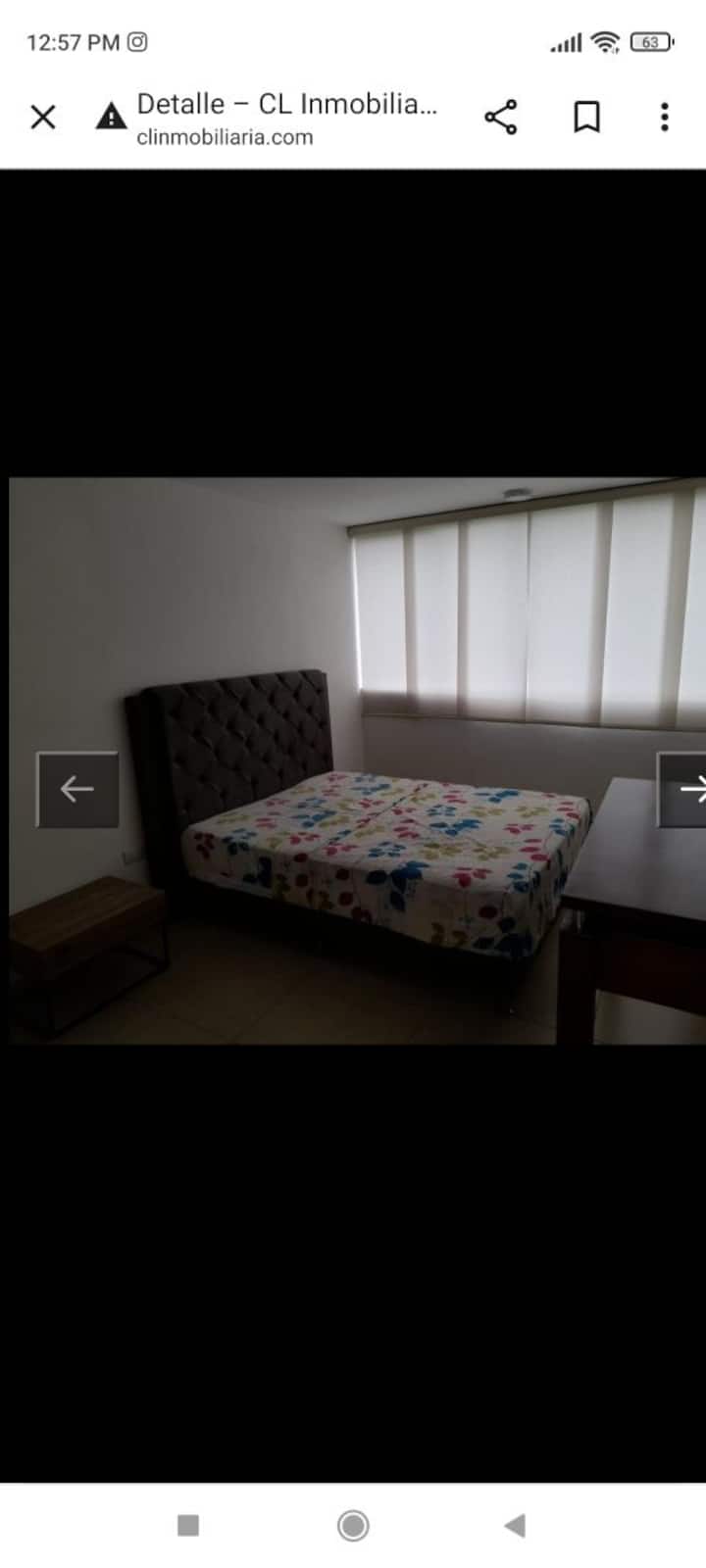Tap the site security warning icon

[x=111, y=118]
